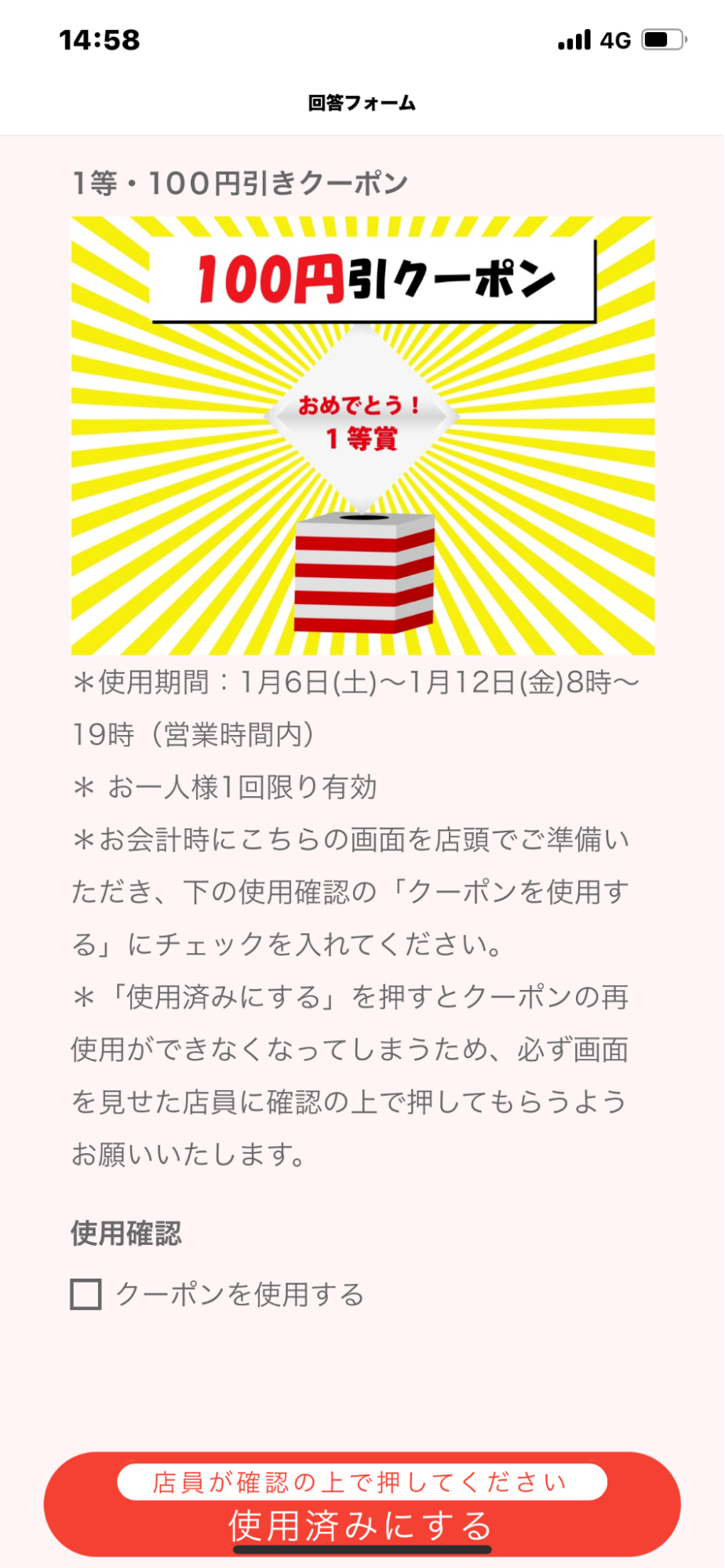Click the battery icon in the status bar

pos(664,43)
